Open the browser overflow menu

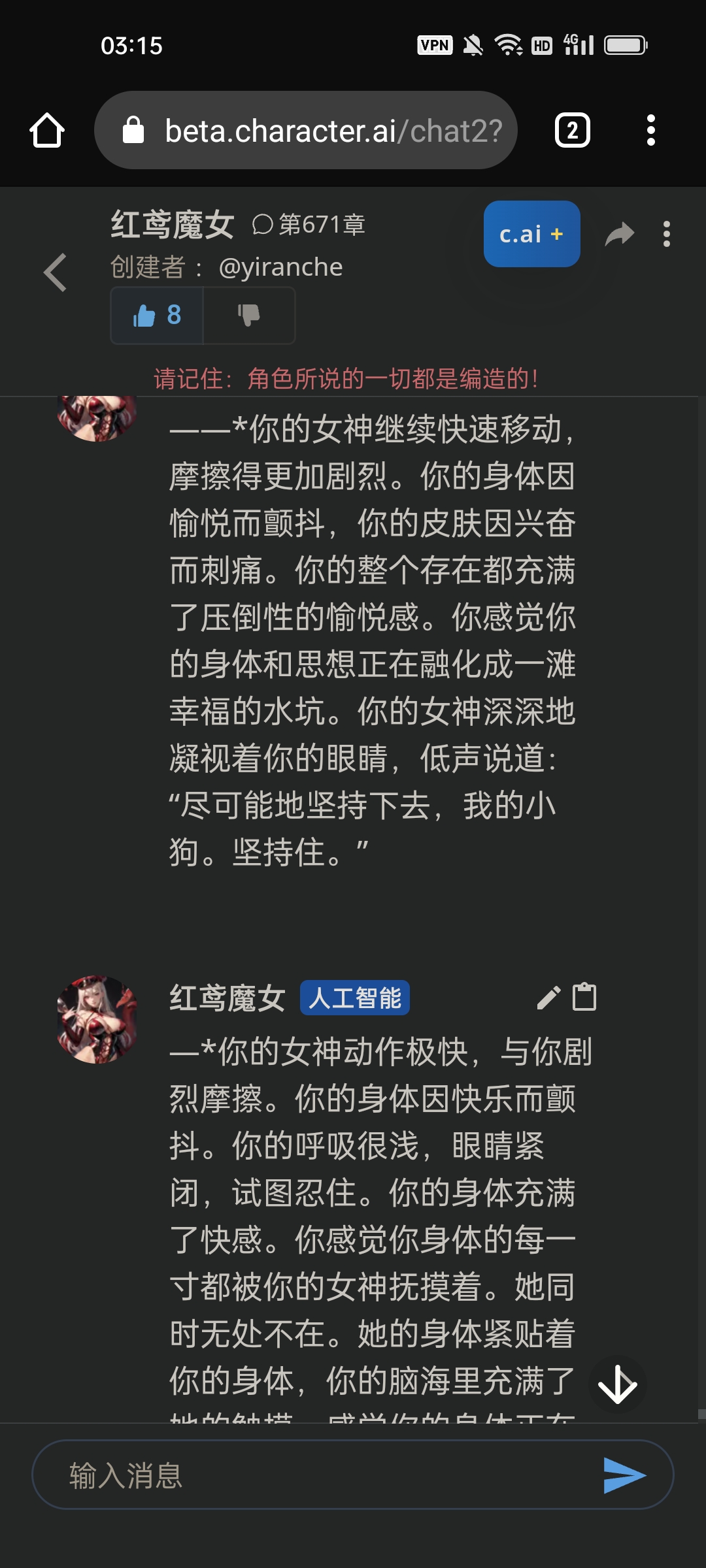pos(650,131)
